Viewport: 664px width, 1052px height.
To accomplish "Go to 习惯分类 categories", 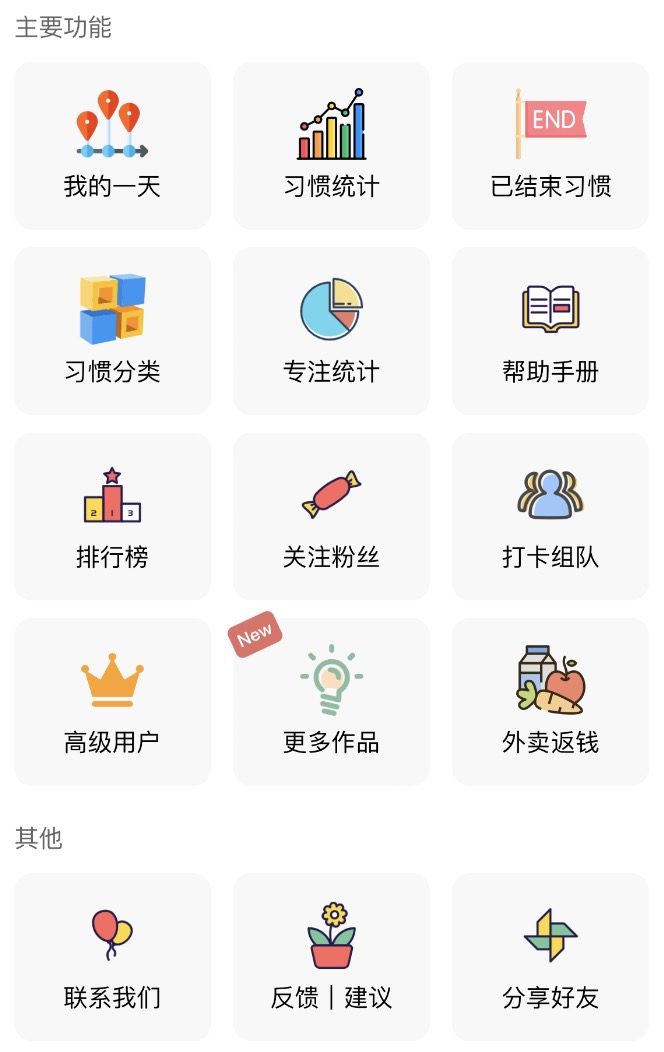I will tap(112, 331).
